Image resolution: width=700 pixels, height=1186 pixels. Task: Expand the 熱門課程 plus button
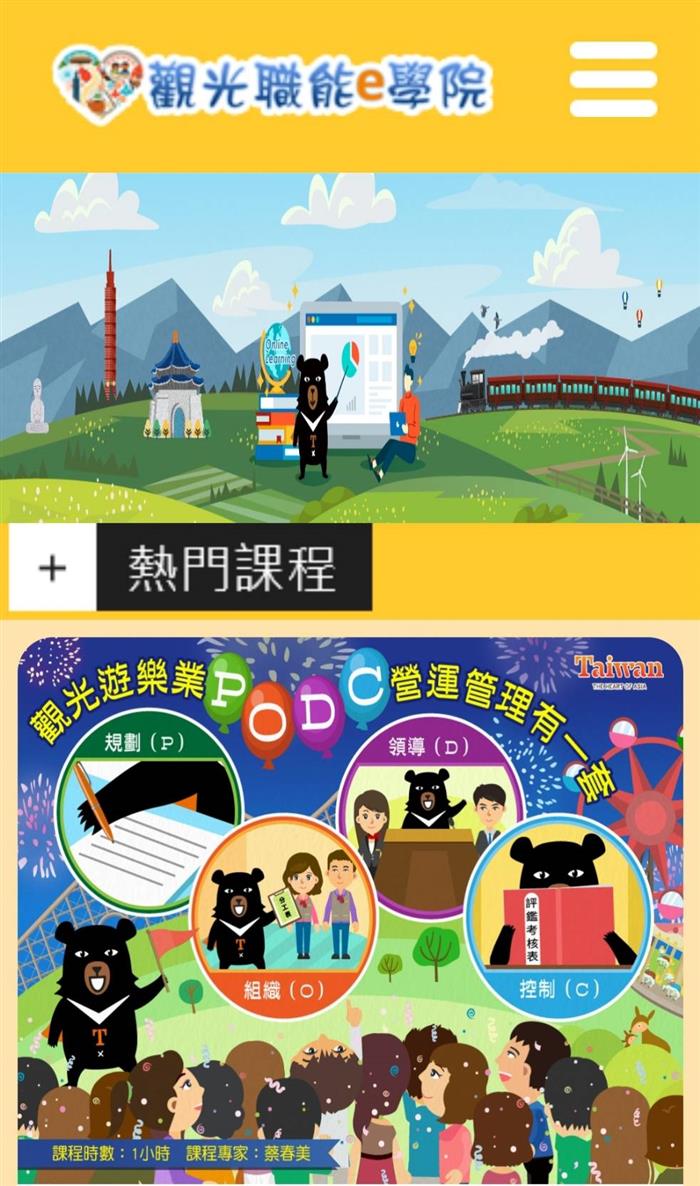coord(52,567)
